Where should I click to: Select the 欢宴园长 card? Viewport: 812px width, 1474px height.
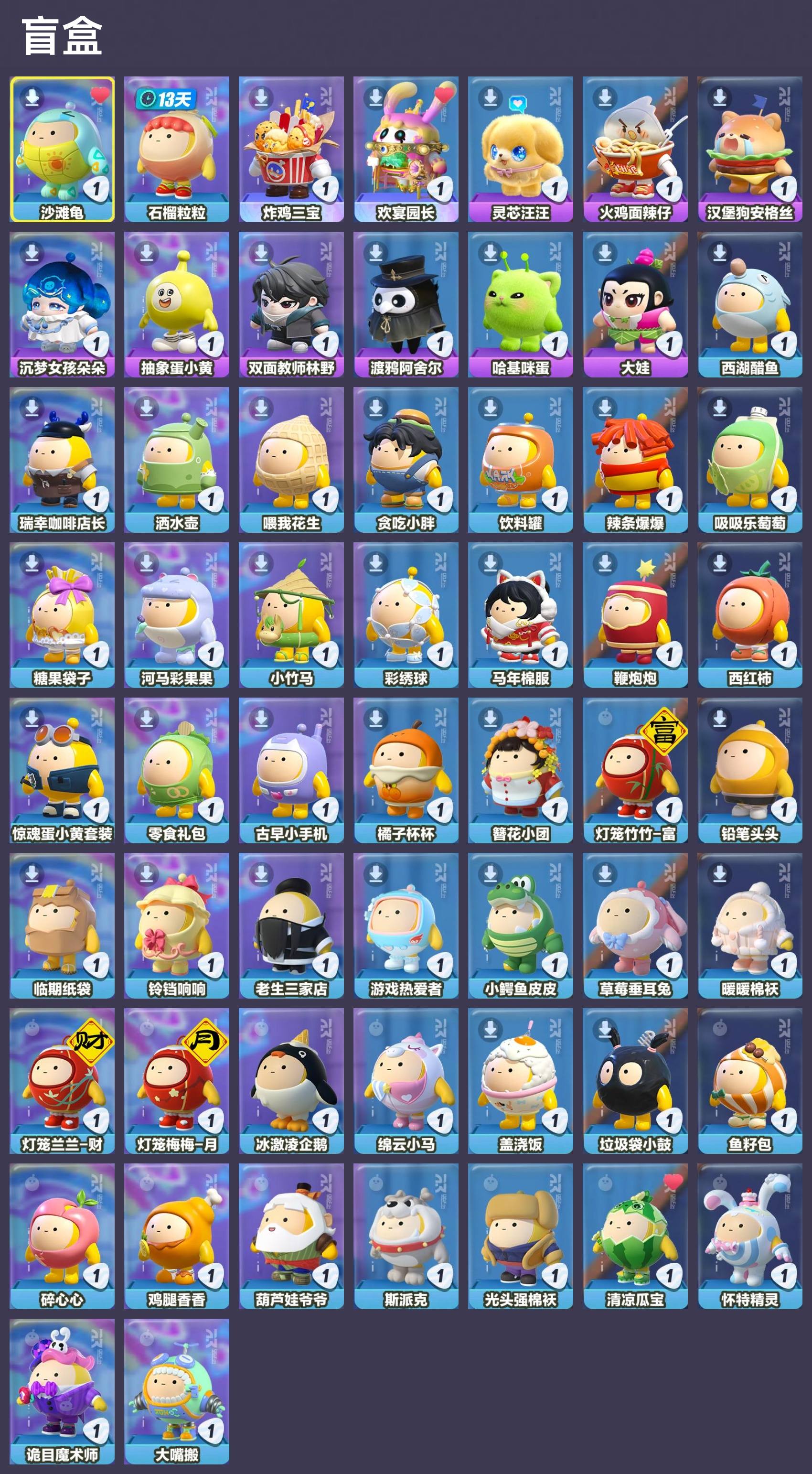point(406,150)
